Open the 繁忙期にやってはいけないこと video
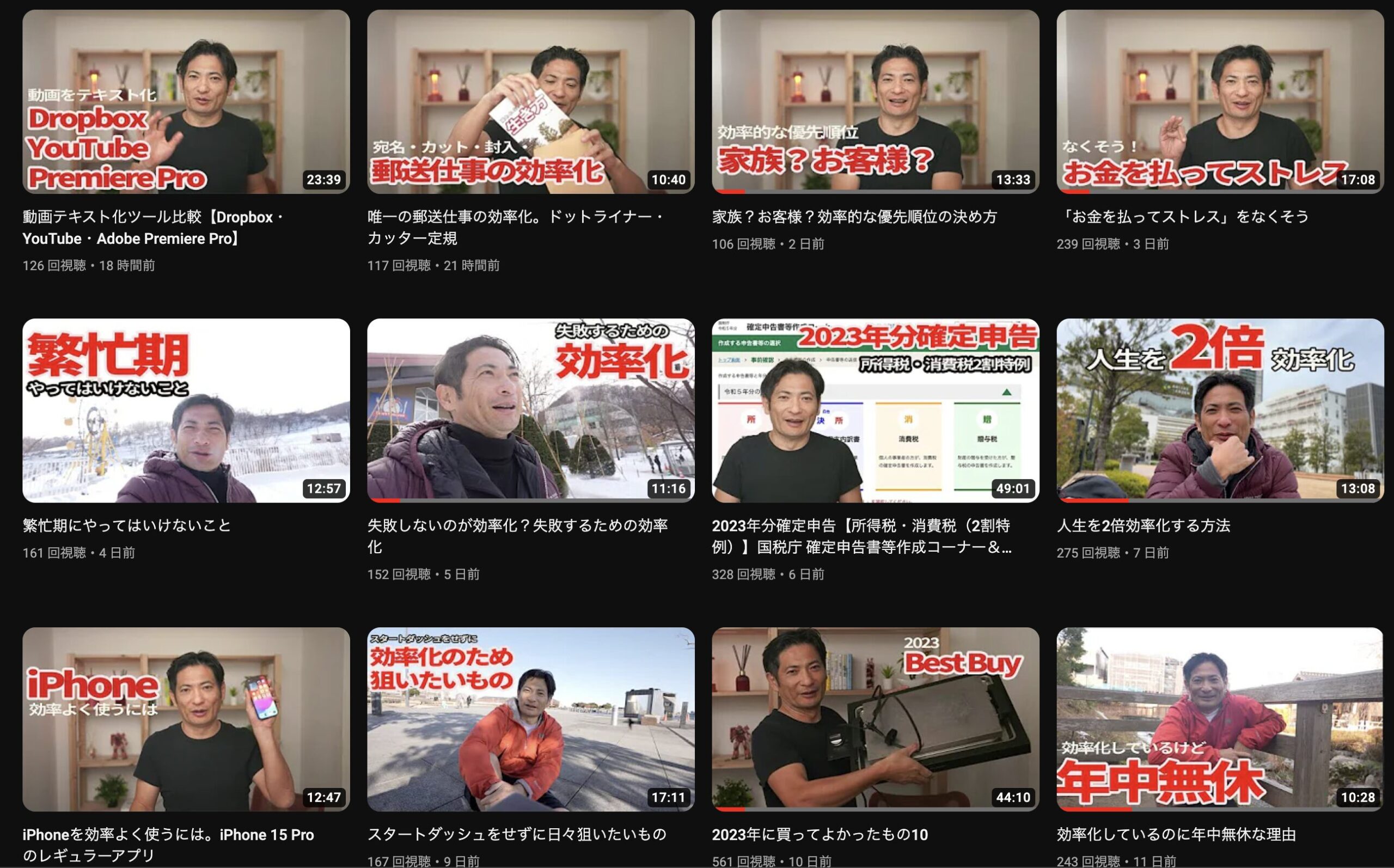 pos(186,411)
